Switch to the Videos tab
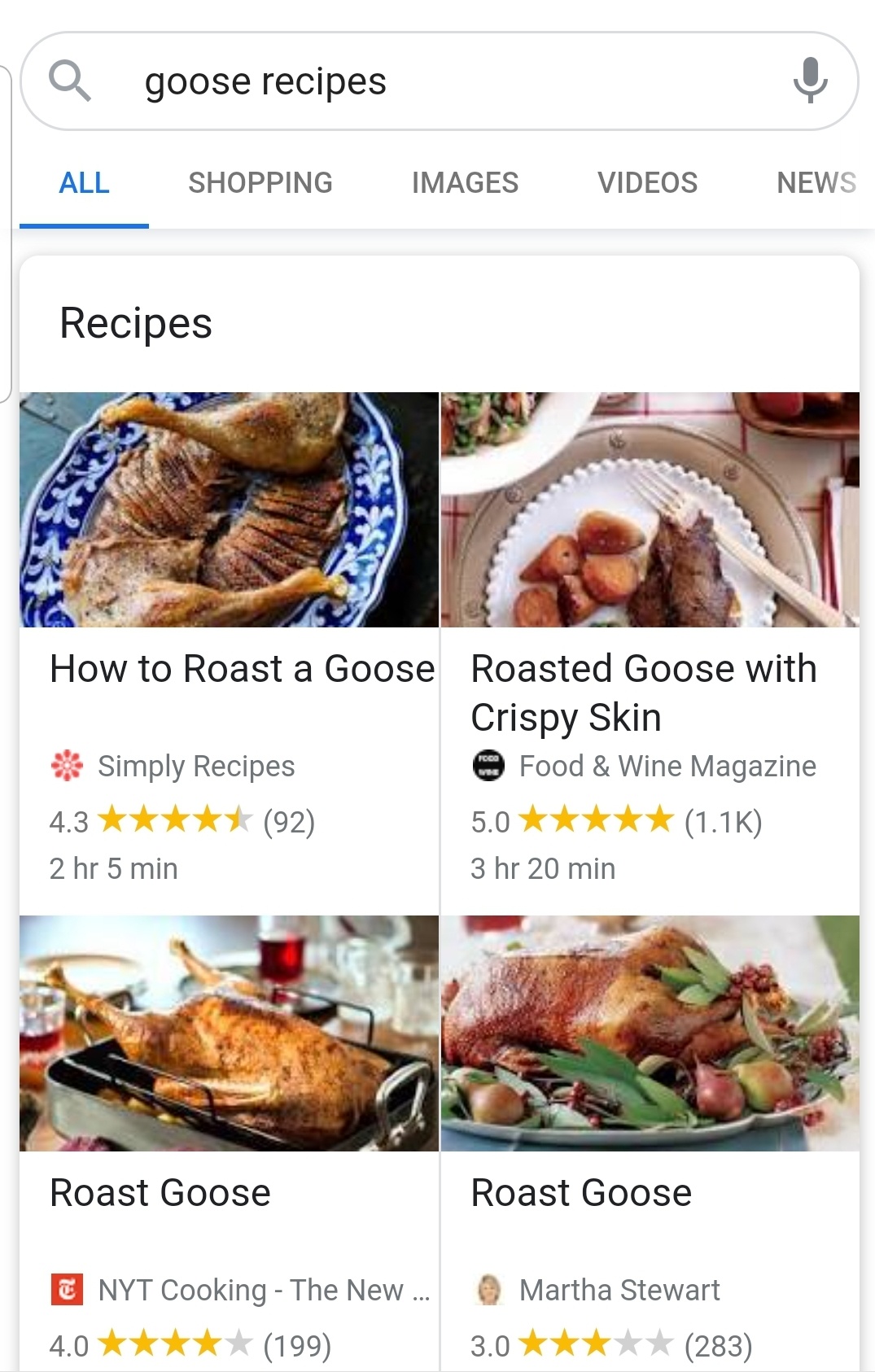The width and height of the screenshot is (875, 1372). 647,183
